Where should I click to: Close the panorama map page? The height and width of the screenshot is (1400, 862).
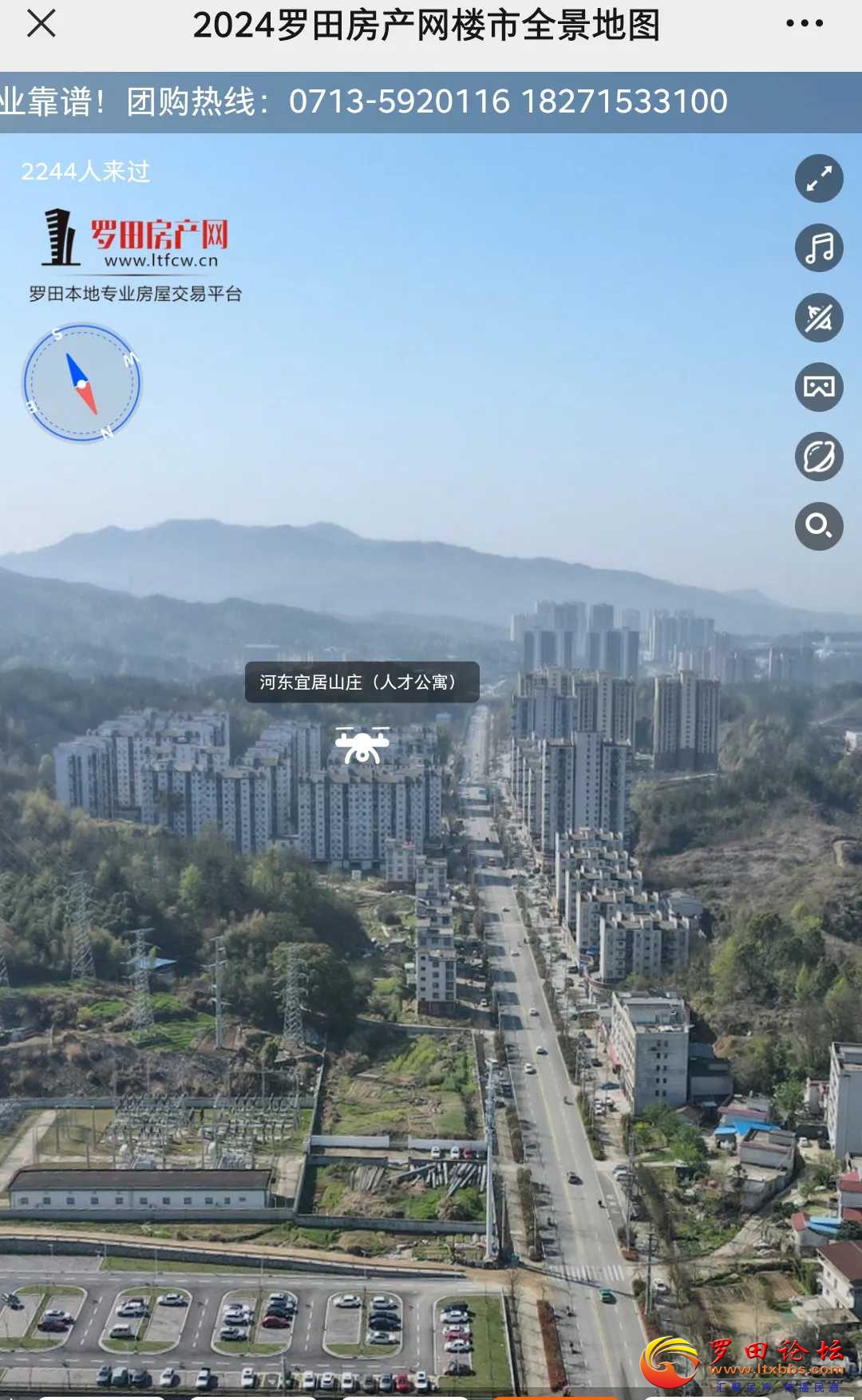coord(42,24)
